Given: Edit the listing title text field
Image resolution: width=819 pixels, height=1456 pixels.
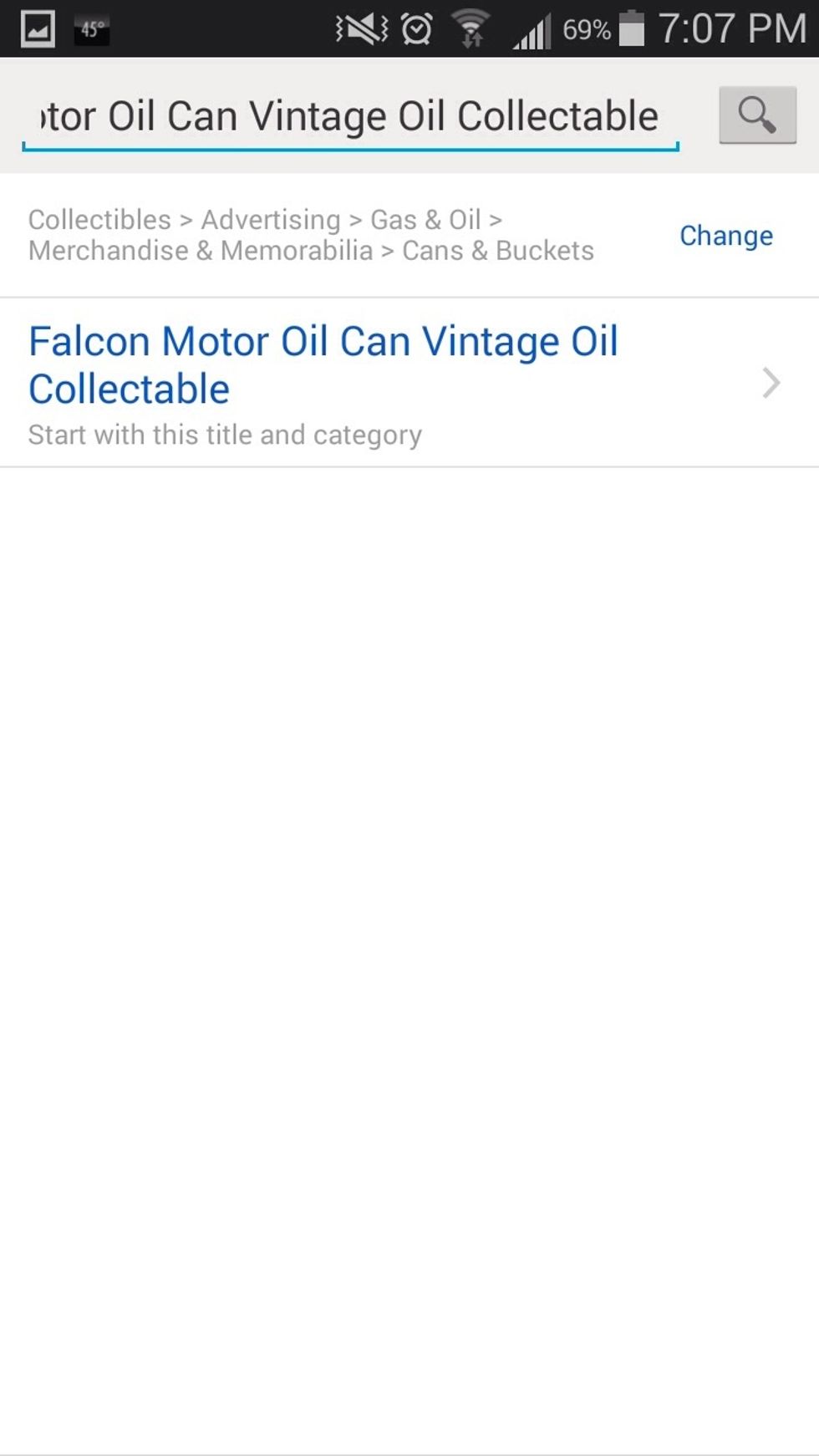Looking at the screenshot, I should (x=350, y=117).
